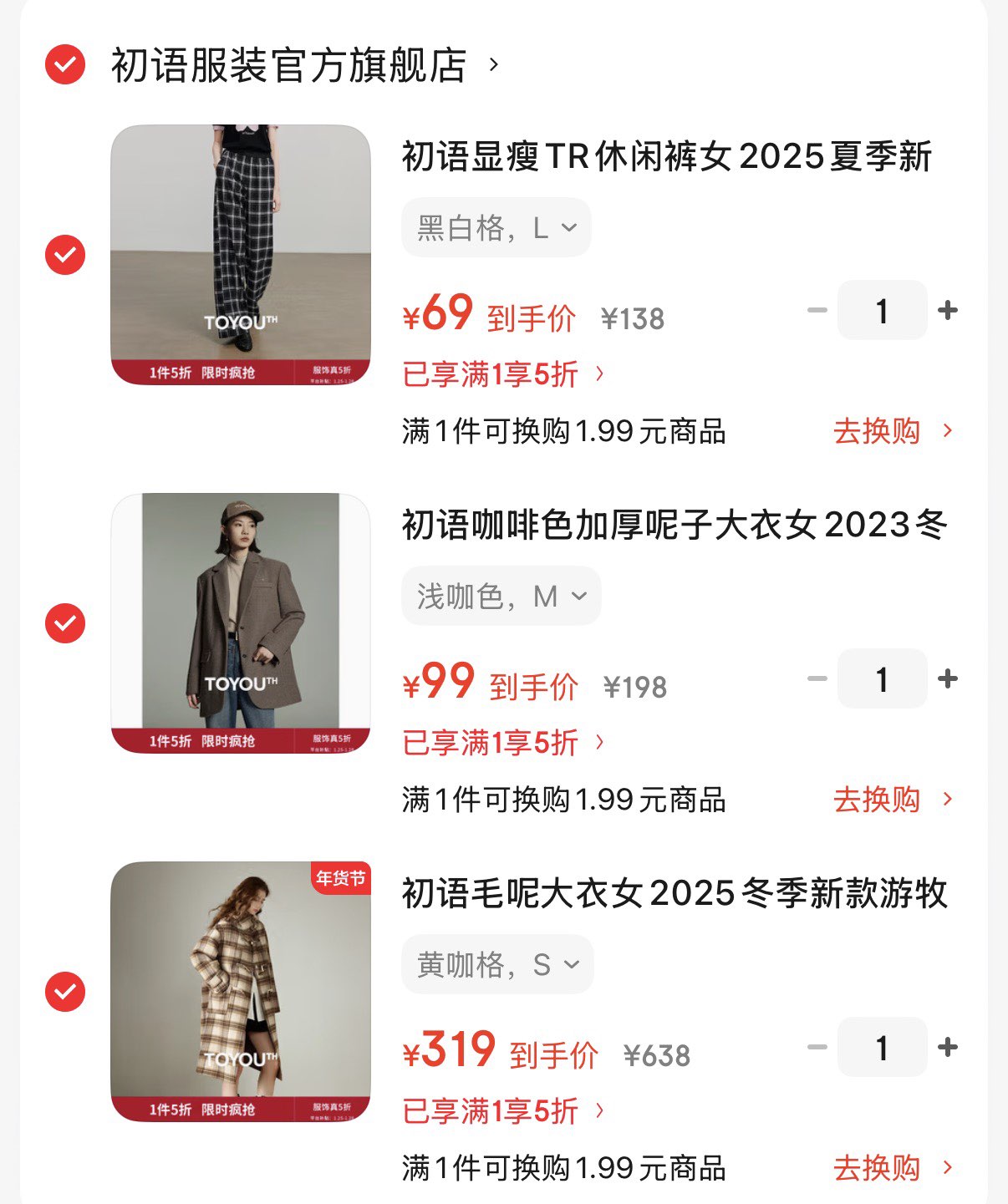Select the store checkbox for 初语服装官方旗舰店
Viewport: 1008px width, 1204px height.
pos(65,65)
